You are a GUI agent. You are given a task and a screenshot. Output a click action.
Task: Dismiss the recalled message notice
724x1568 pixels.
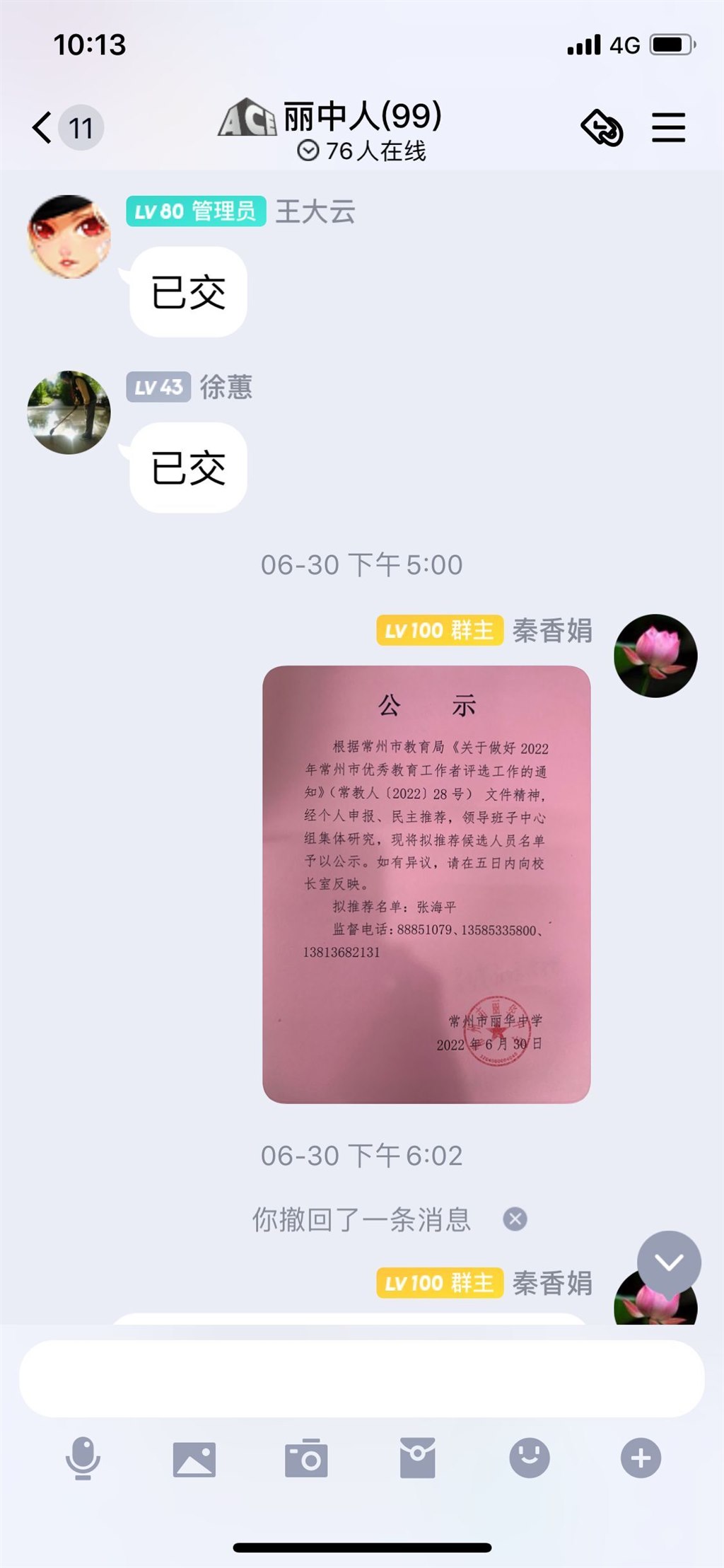[515, 1219]
